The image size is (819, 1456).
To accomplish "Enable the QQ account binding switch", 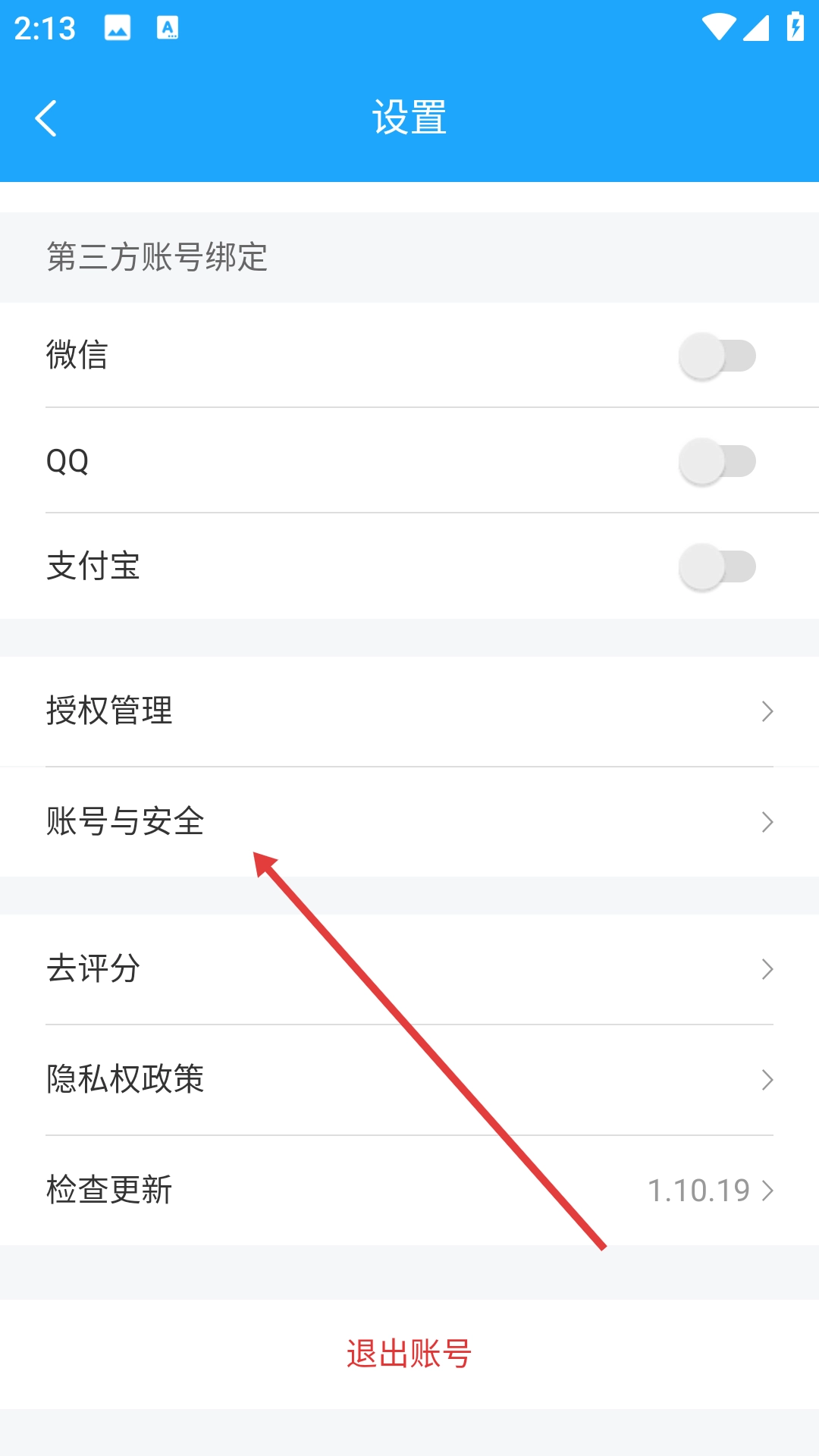I will coord(717,461).
